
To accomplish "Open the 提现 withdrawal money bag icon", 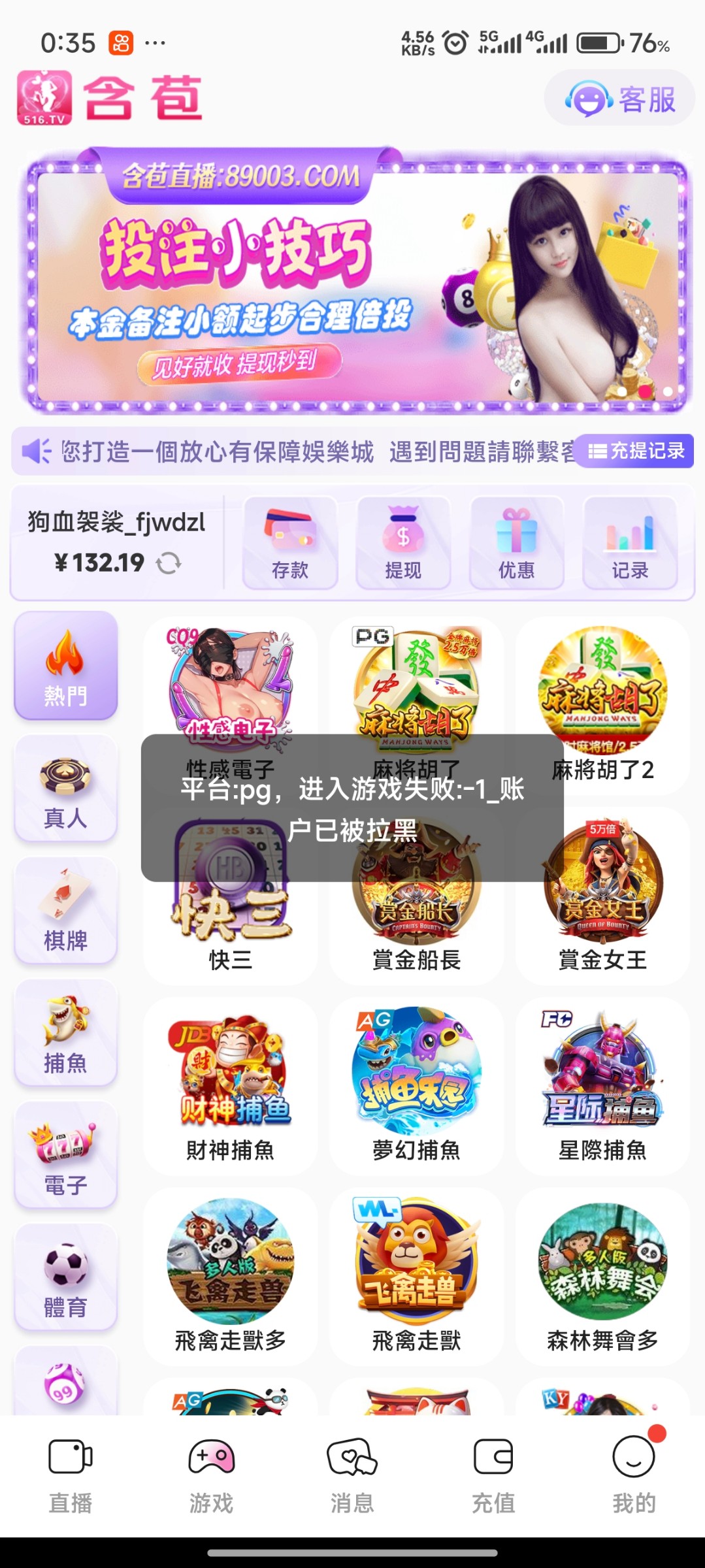I will pos(402,539).
